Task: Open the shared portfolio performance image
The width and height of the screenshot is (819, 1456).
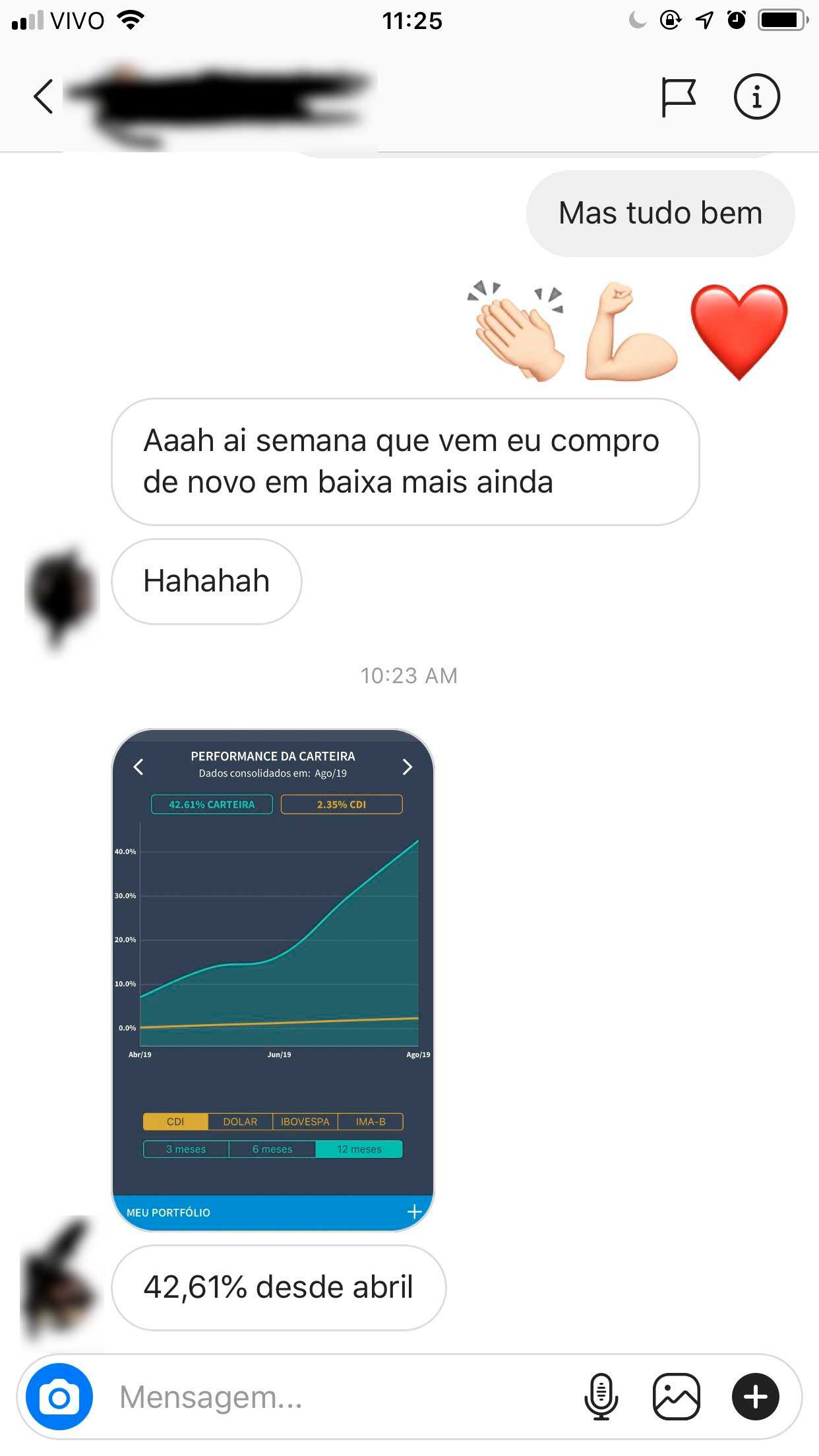Action: click(x=273, y=979)
